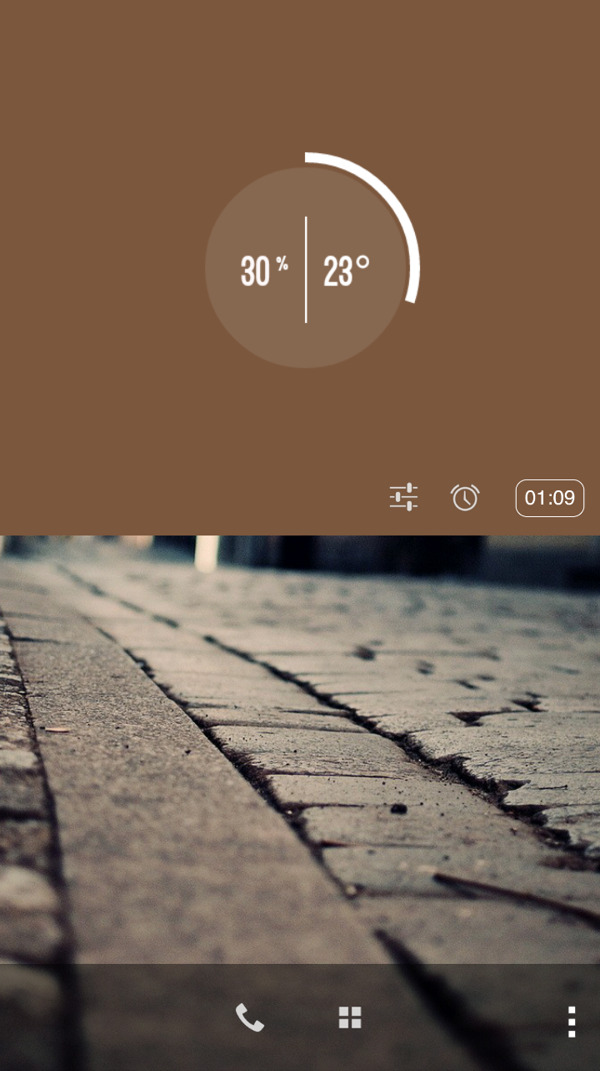Tap the 01:09 clock button
Screen dimensions: 600x1071
tap(549, 498)
